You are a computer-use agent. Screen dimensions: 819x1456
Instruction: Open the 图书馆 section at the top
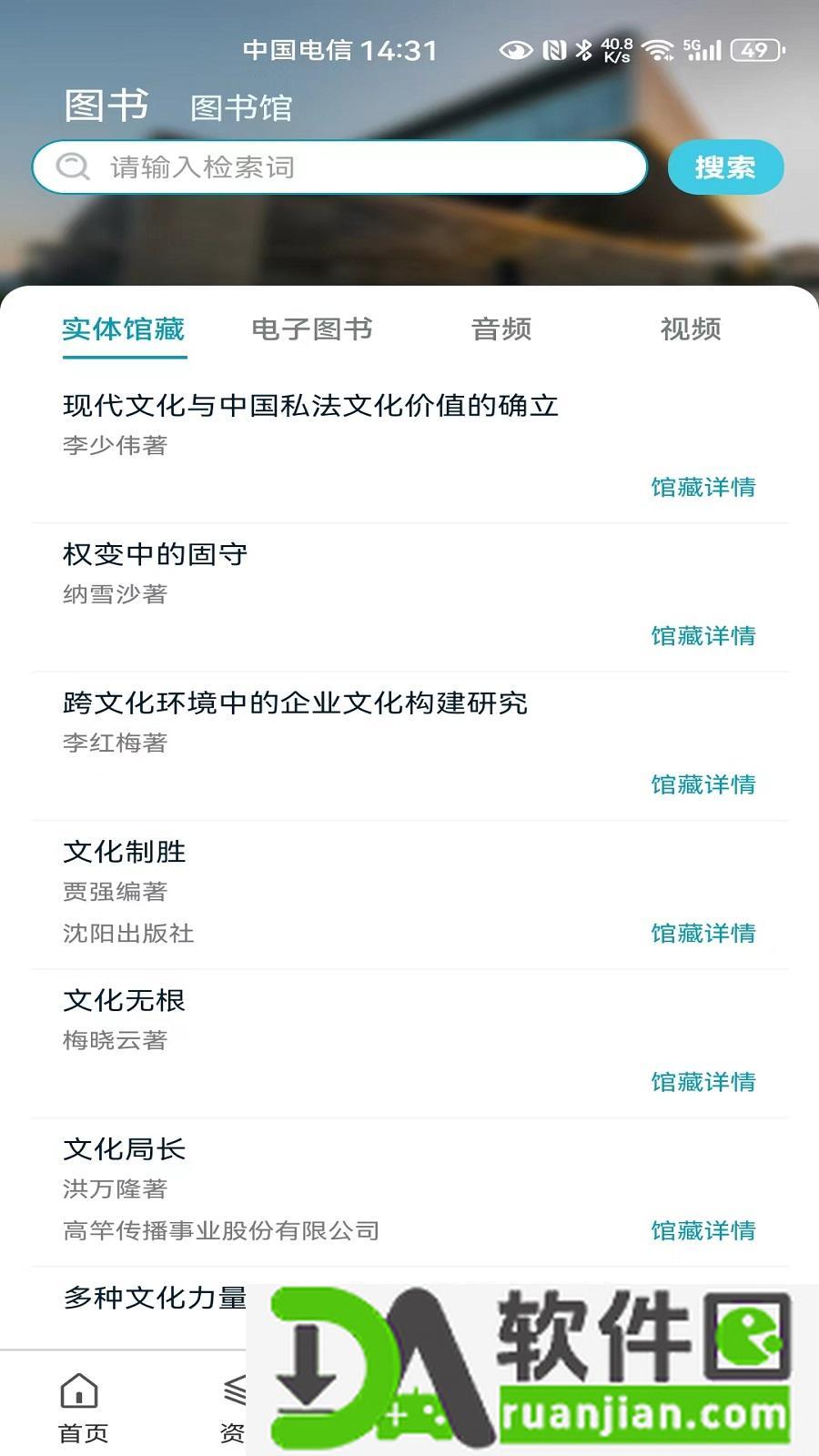(x=240, y=107)
